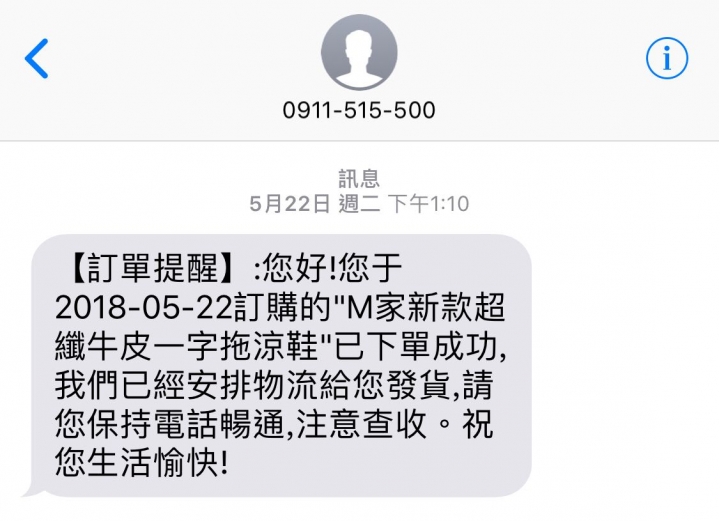Image resolution: width=720 pixels, height=521 pixels.
Task: Open the info details for this conversation
Action: point(667,59)
